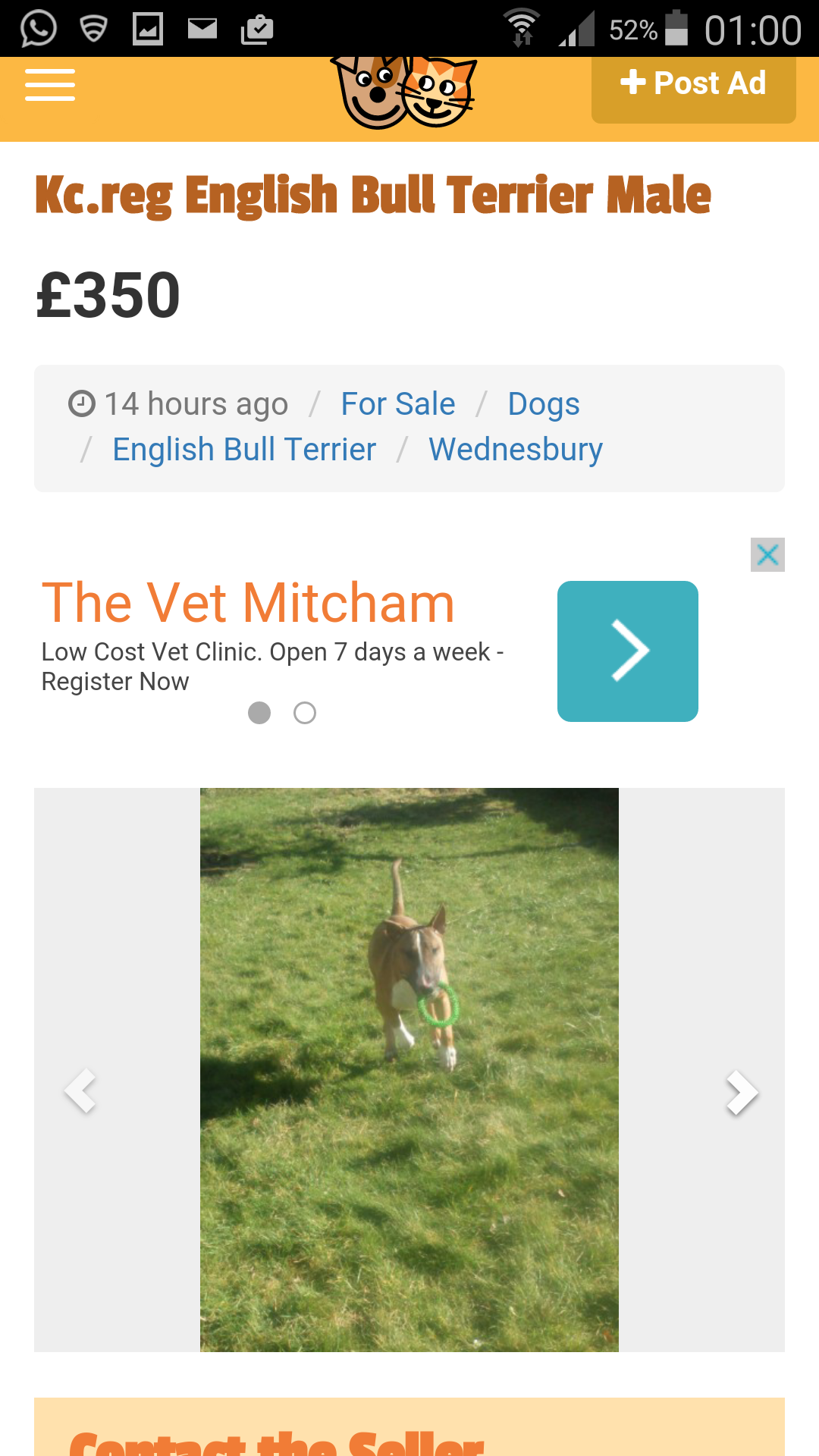This screenshot has height=1456, width=819.
Task: Tap the Post Ad button
Action: [x=693, y=85]
